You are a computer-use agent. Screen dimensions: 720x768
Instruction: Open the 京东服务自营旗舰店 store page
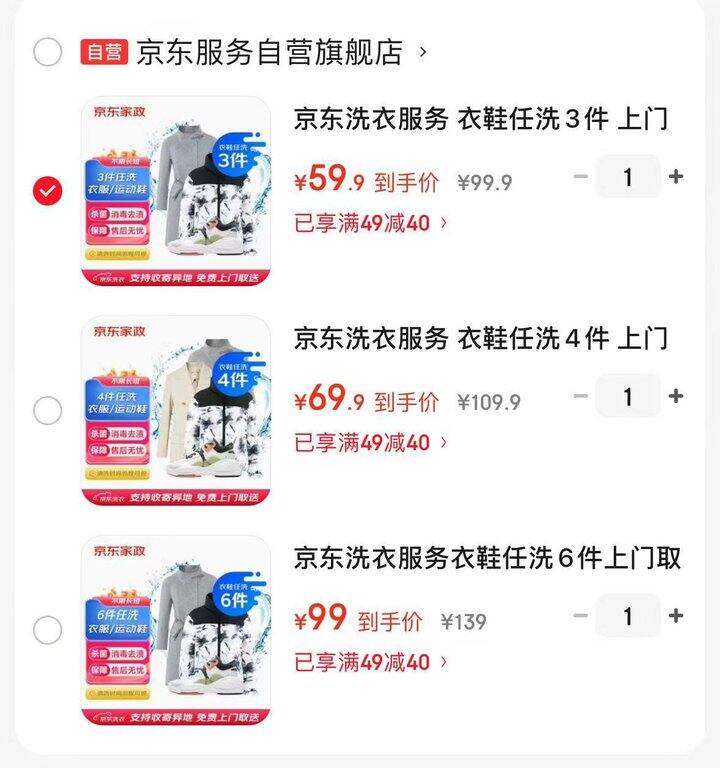click(x=270, y=52)
